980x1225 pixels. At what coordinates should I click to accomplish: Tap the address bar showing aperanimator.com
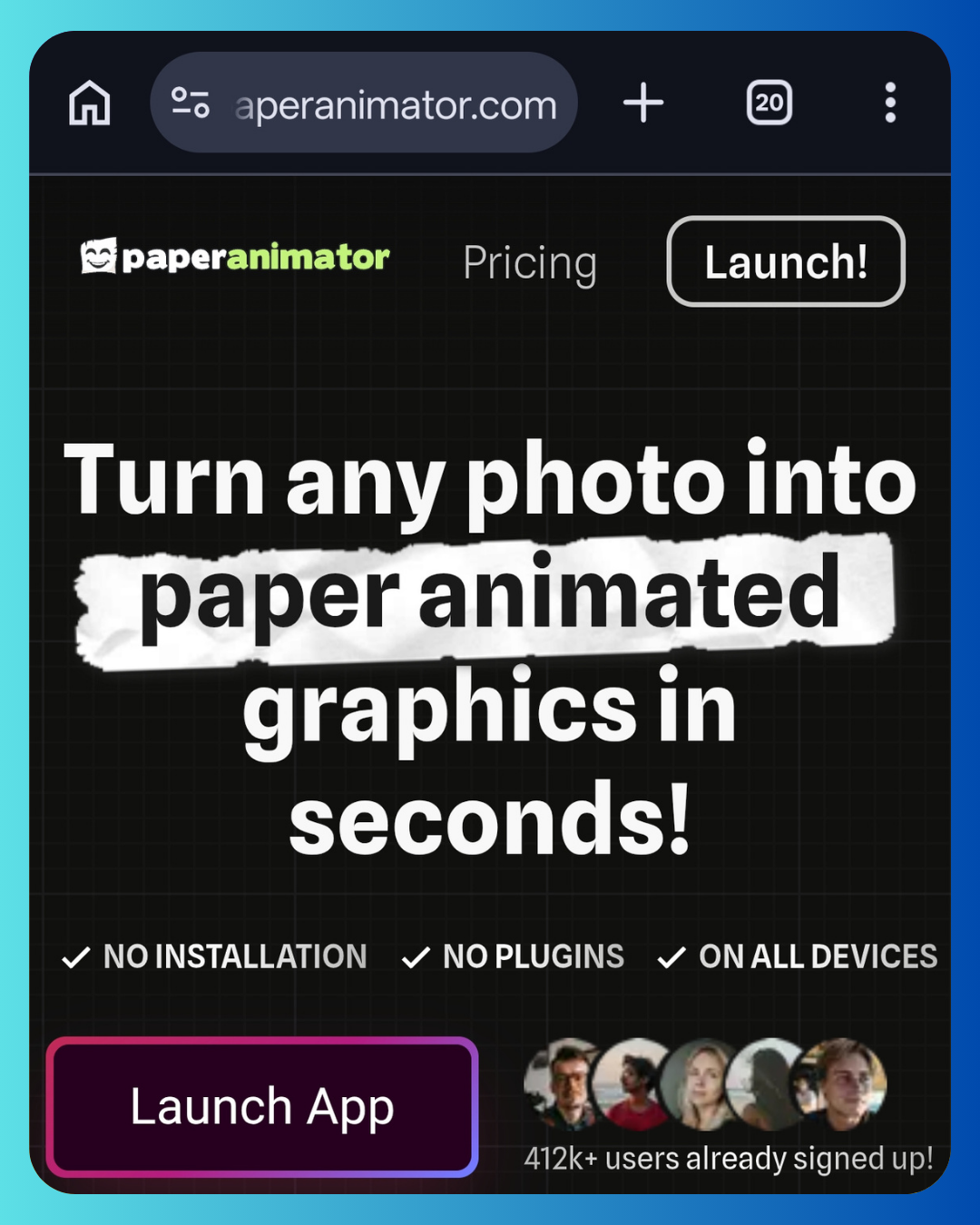click(x=395, y=103)
